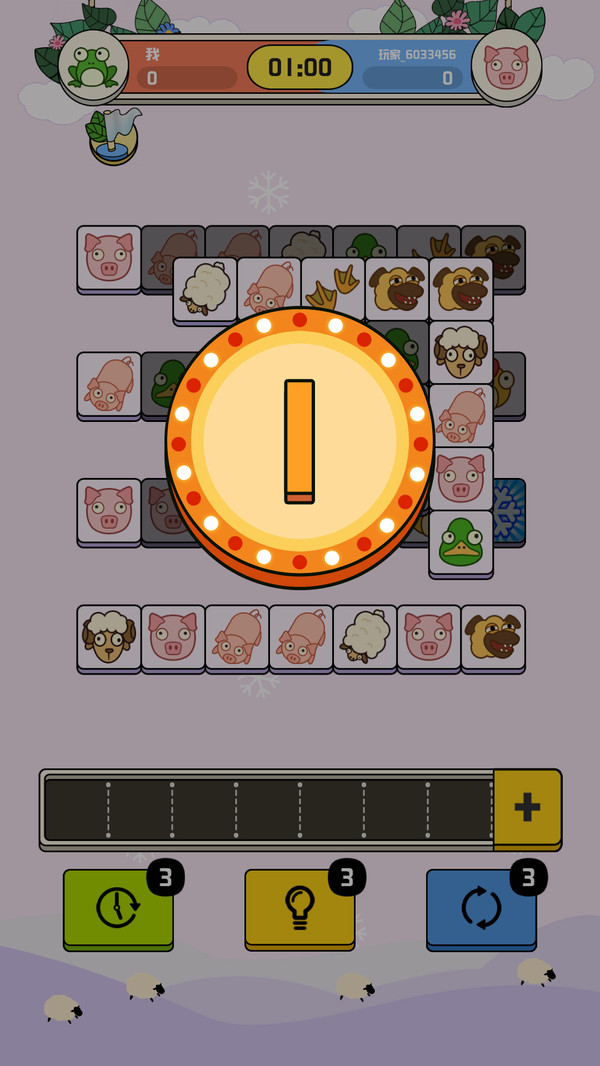Add an extra slot with the plus button

(527, 807)
